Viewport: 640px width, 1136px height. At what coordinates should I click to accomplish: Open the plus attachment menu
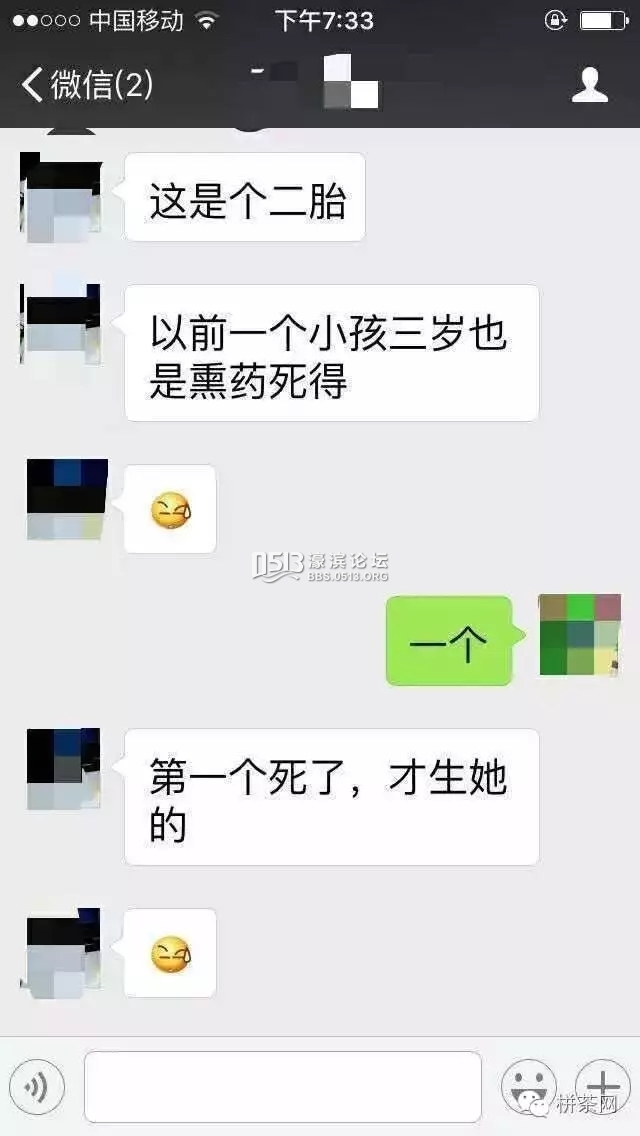tap(602, 1086)
